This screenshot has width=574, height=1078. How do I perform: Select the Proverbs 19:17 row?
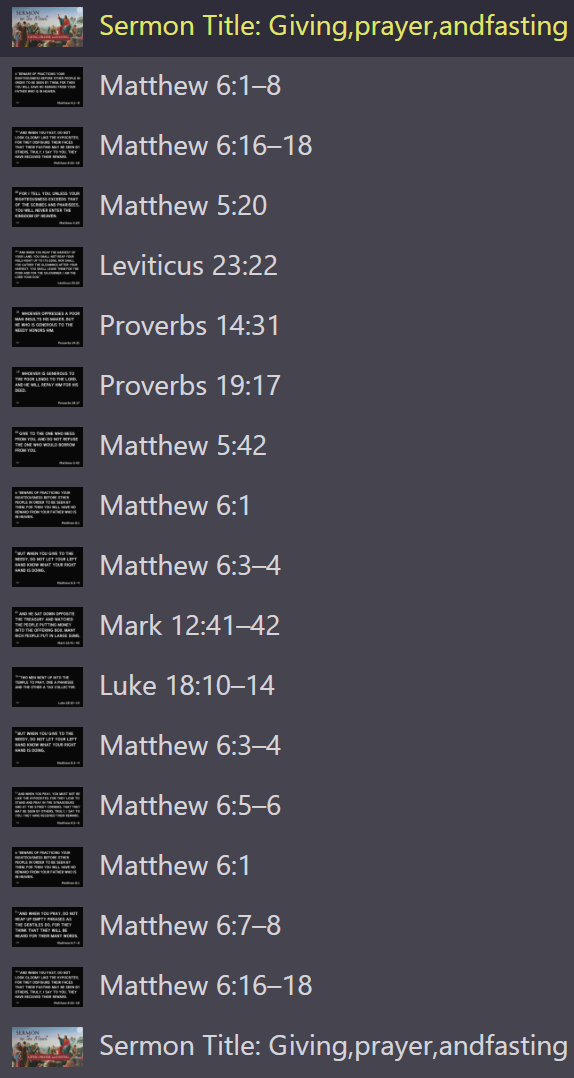click(287, 386)
